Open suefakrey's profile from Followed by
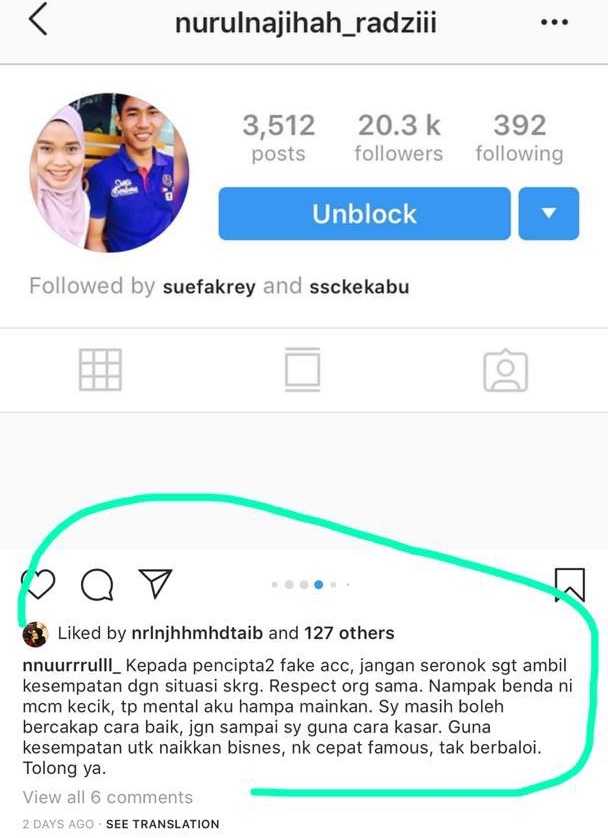608x838 pixels. (x=208, y=287)
